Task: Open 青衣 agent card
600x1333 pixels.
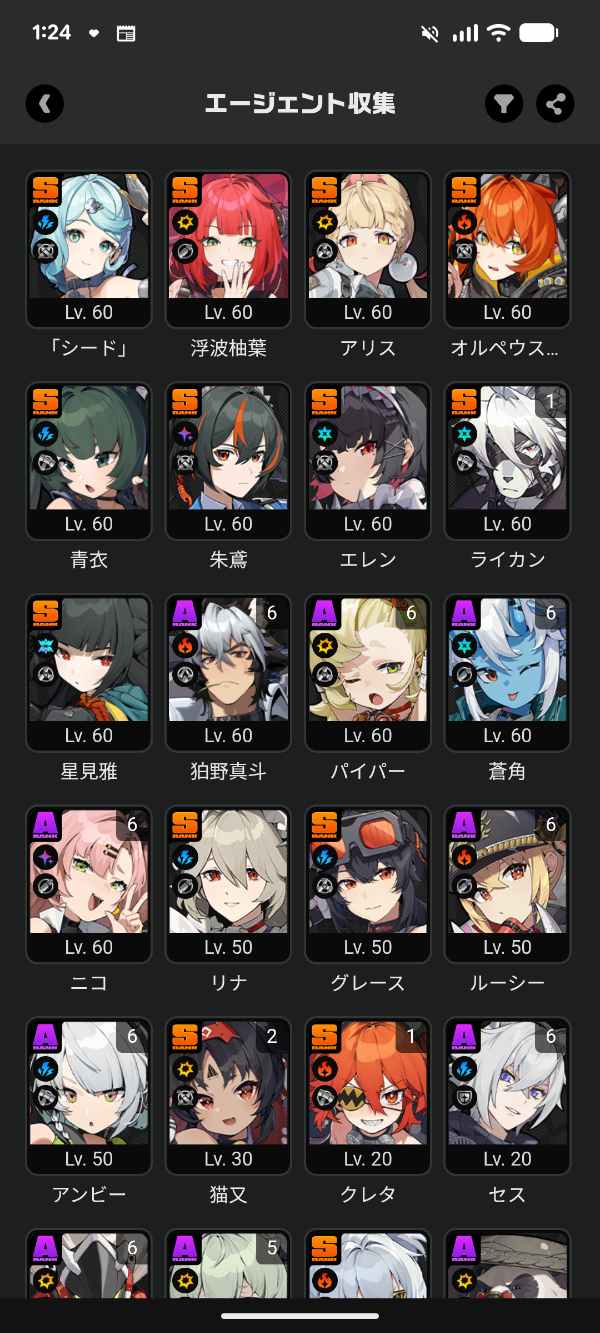Action: (x=88, y=460)
